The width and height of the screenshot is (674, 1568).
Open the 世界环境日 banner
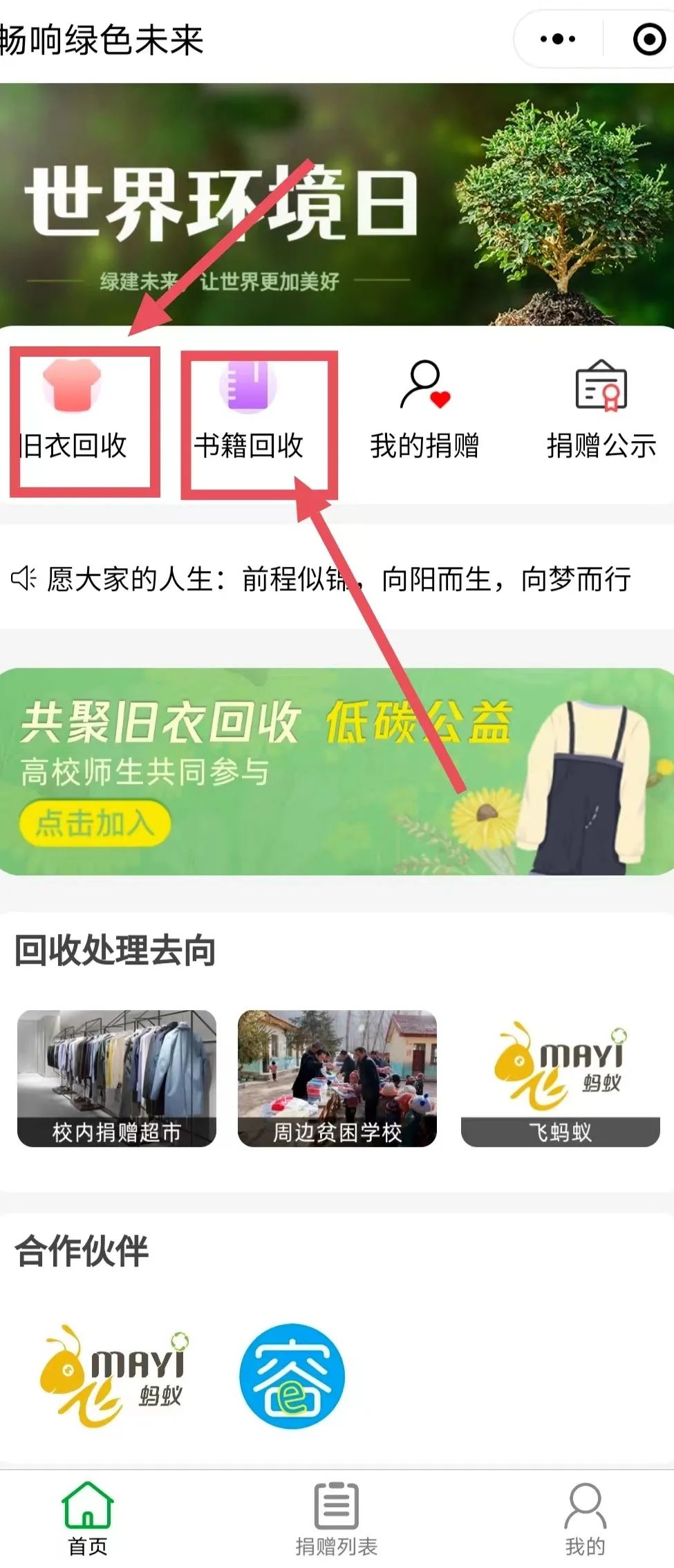click(337, 205)
